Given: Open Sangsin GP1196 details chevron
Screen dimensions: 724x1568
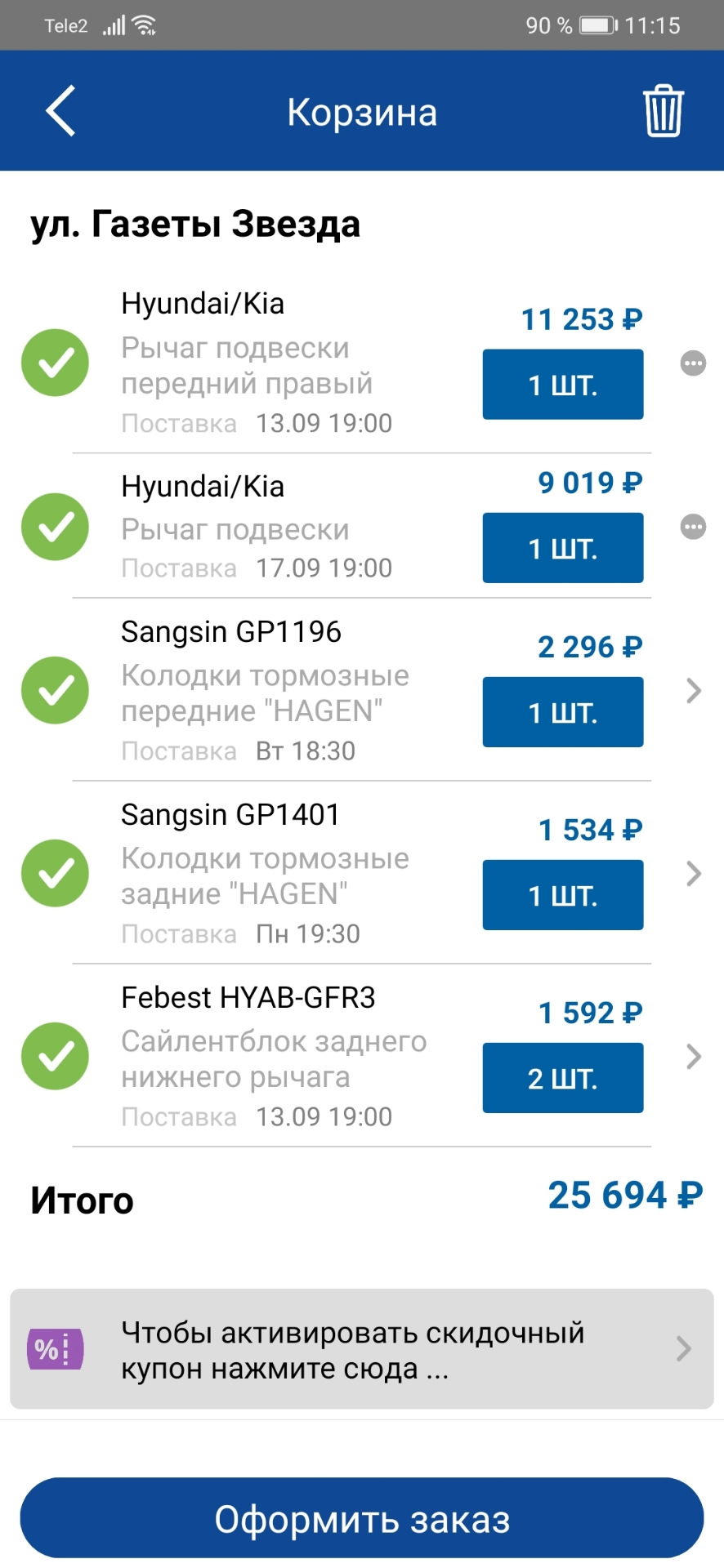Looking at the screenshot, I should 694,691.
